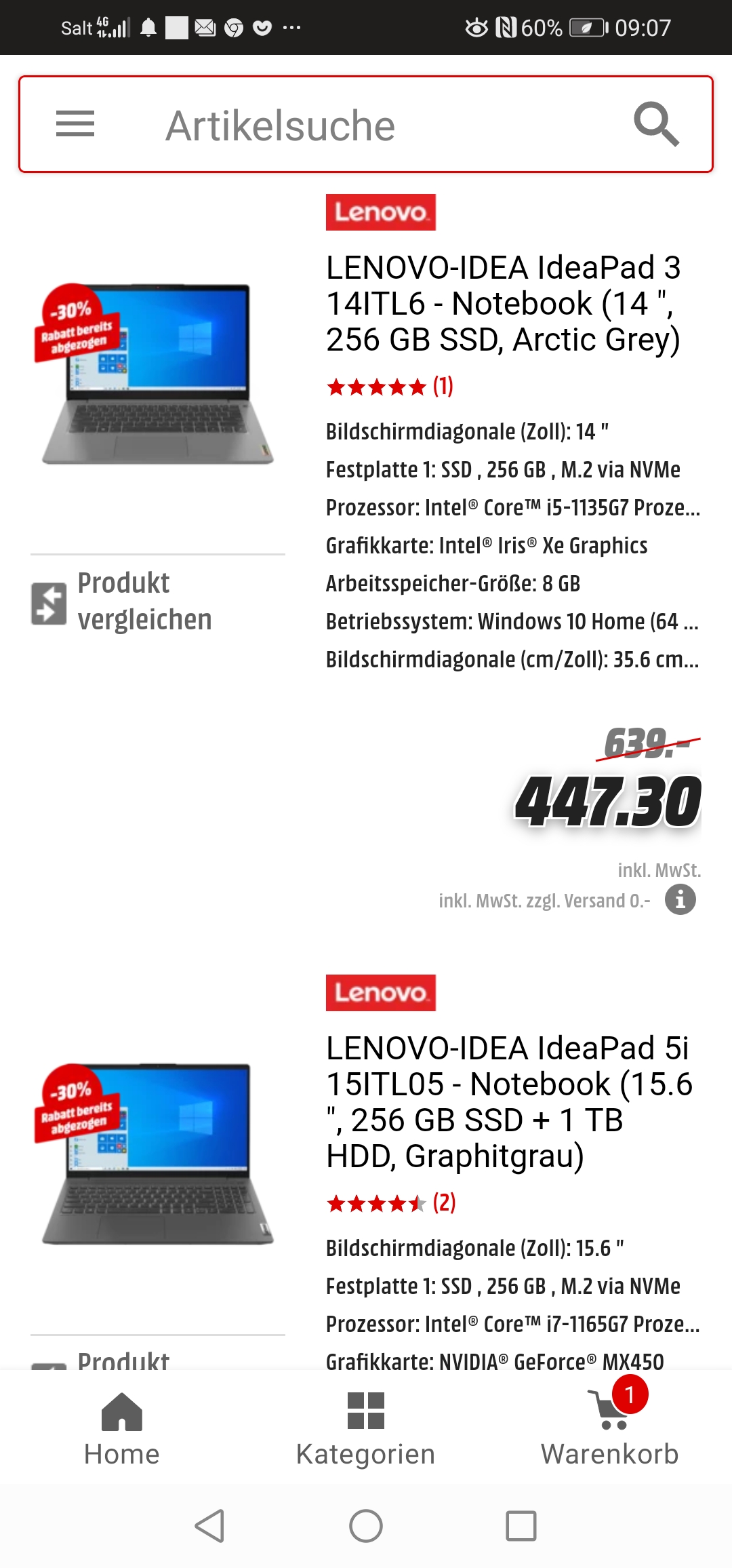Open the Warenkorb cart

[610, 1428]
